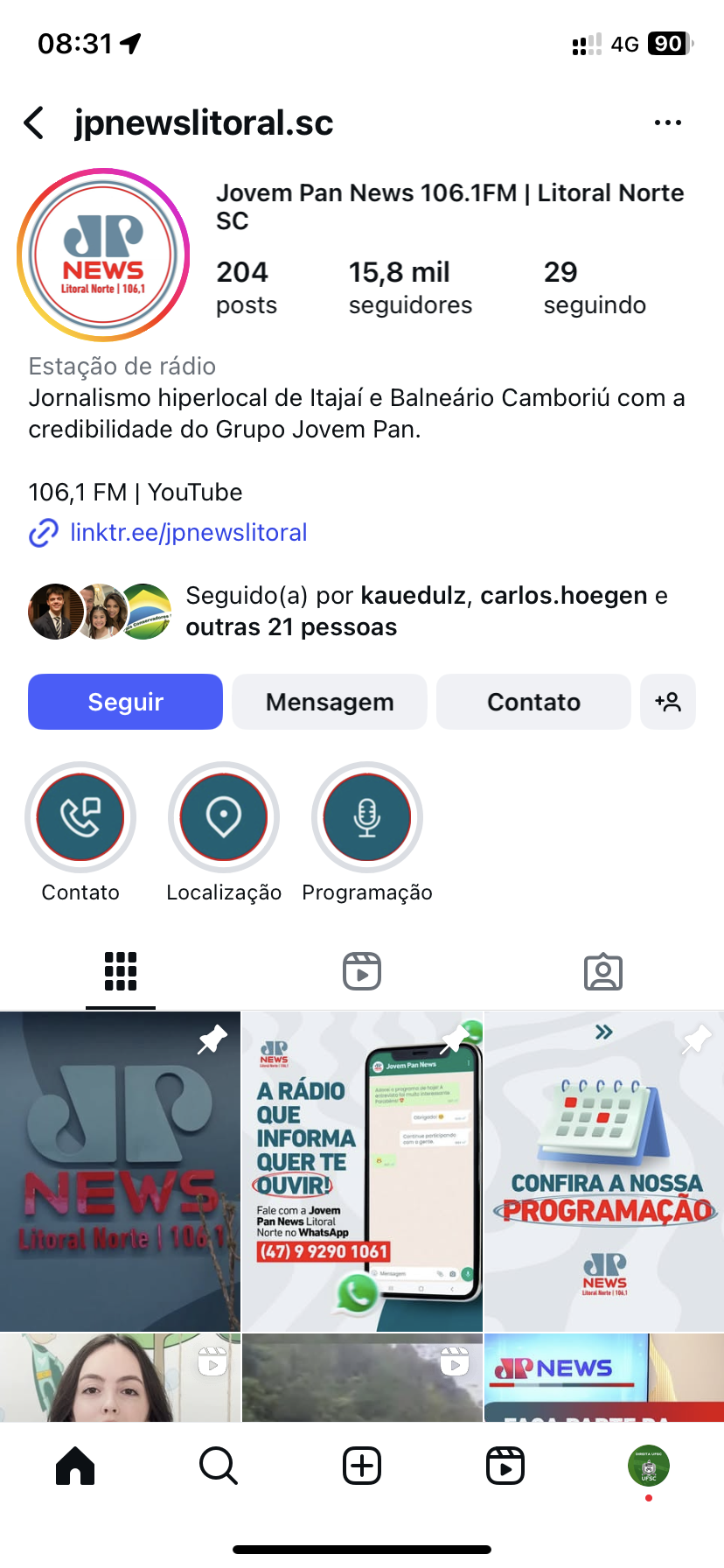Open the Contato story highlight
This screenshot has height=1568, width=724.
pos(80,817)
